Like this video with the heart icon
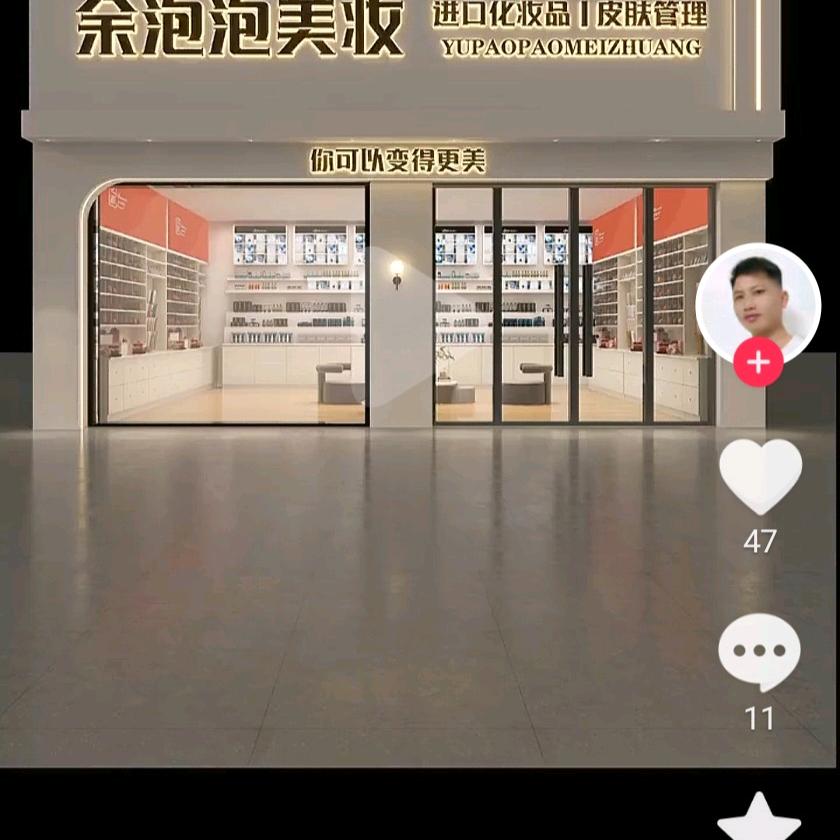Screen dimensions: 840x840 click(x=760, y=475)
